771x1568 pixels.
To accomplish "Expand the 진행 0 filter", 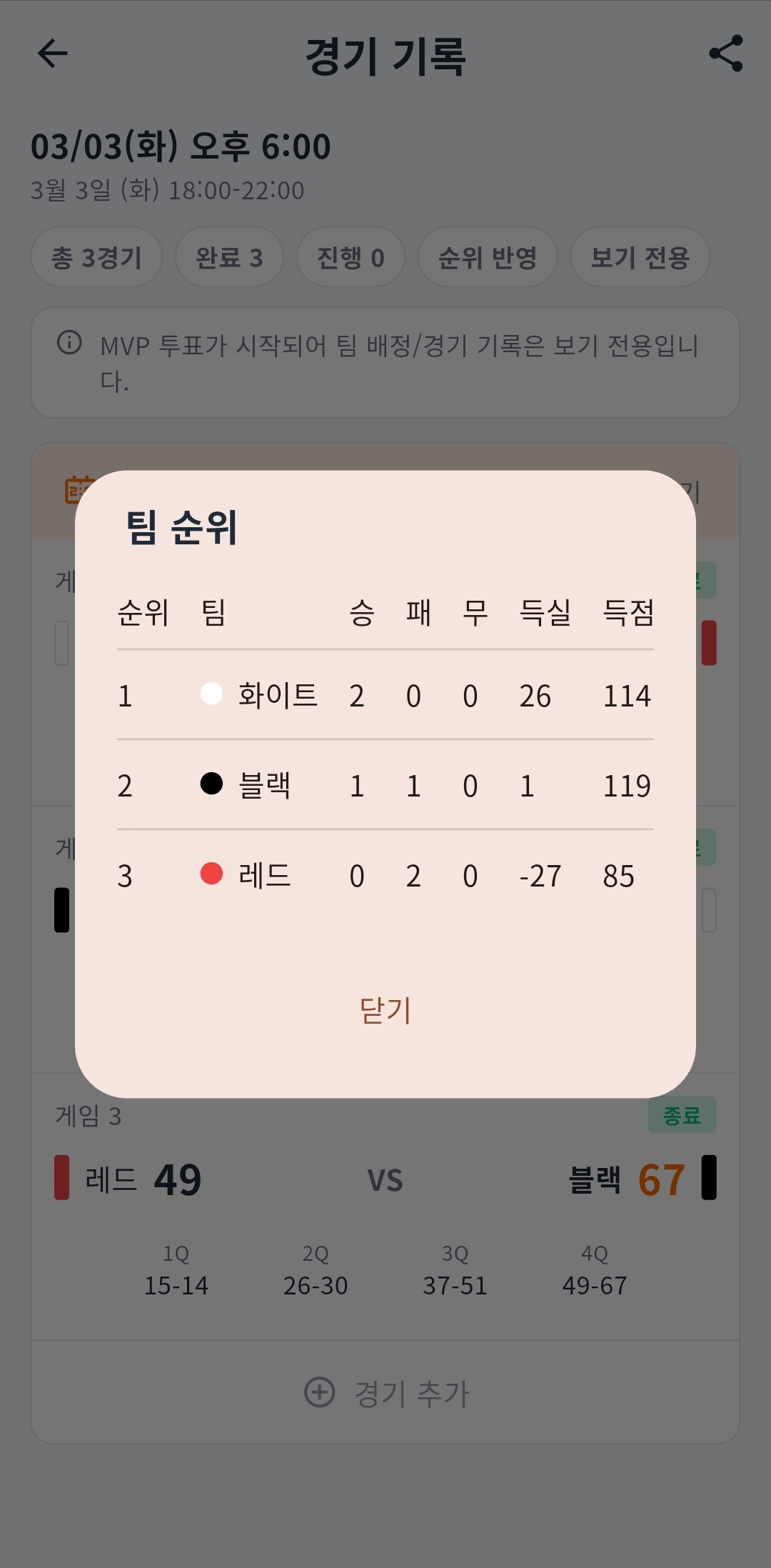I will point(350,258).
